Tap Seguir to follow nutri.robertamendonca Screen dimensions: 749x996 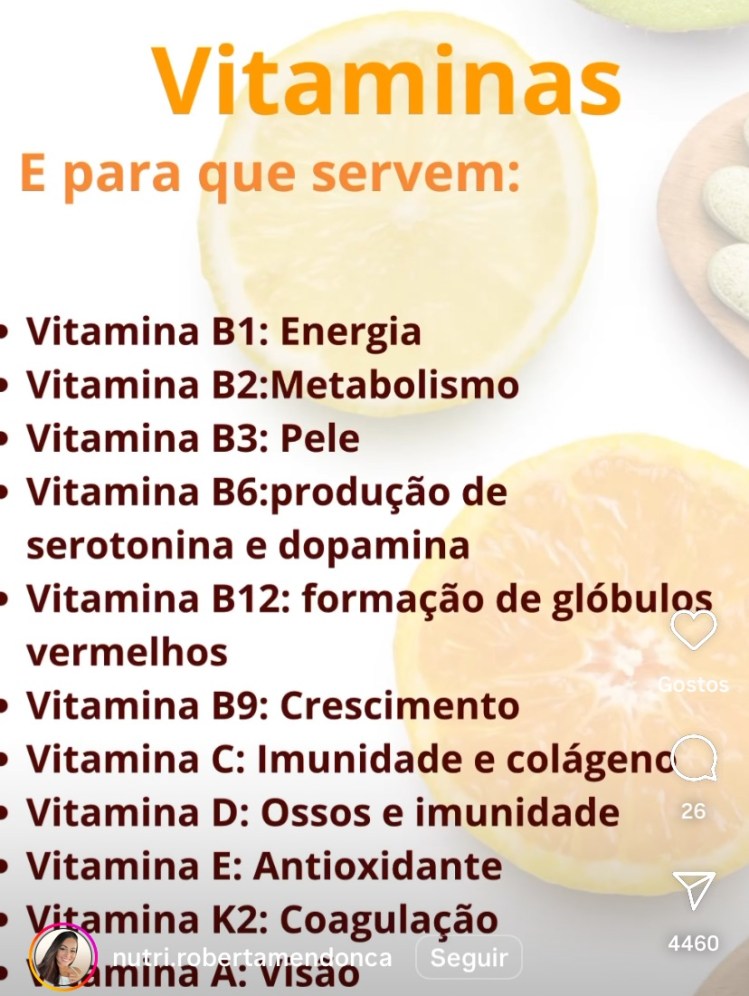click(x=469, y=959)
